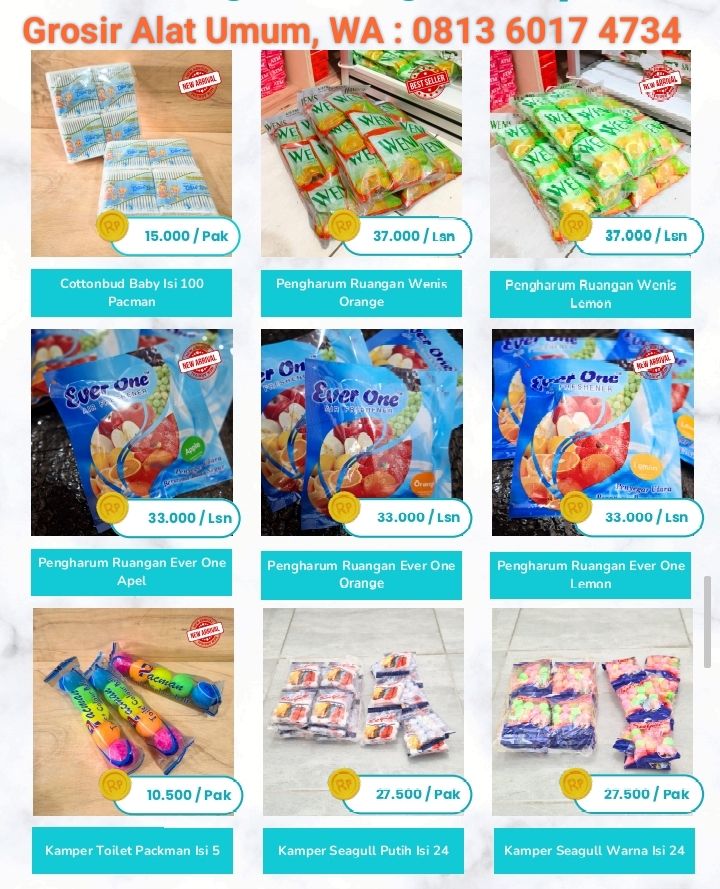Viewport: 720px width, 889px height.
Task: Open Cottonbud Baby Isi 100 Pacman product
Action: click(x=131, y=292)
